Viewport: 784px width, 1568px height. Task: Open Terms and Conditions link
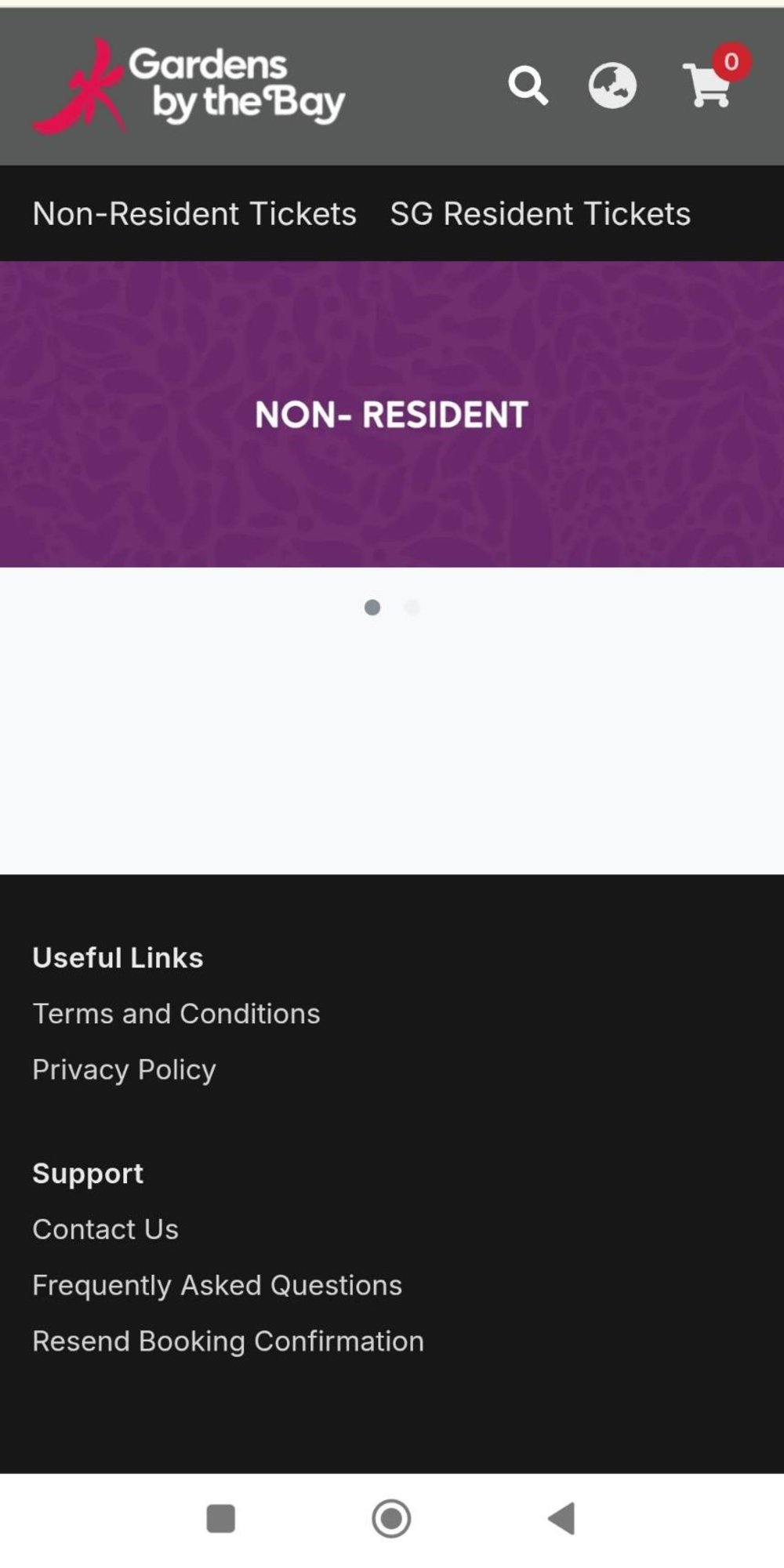(x=176, y=1013)
